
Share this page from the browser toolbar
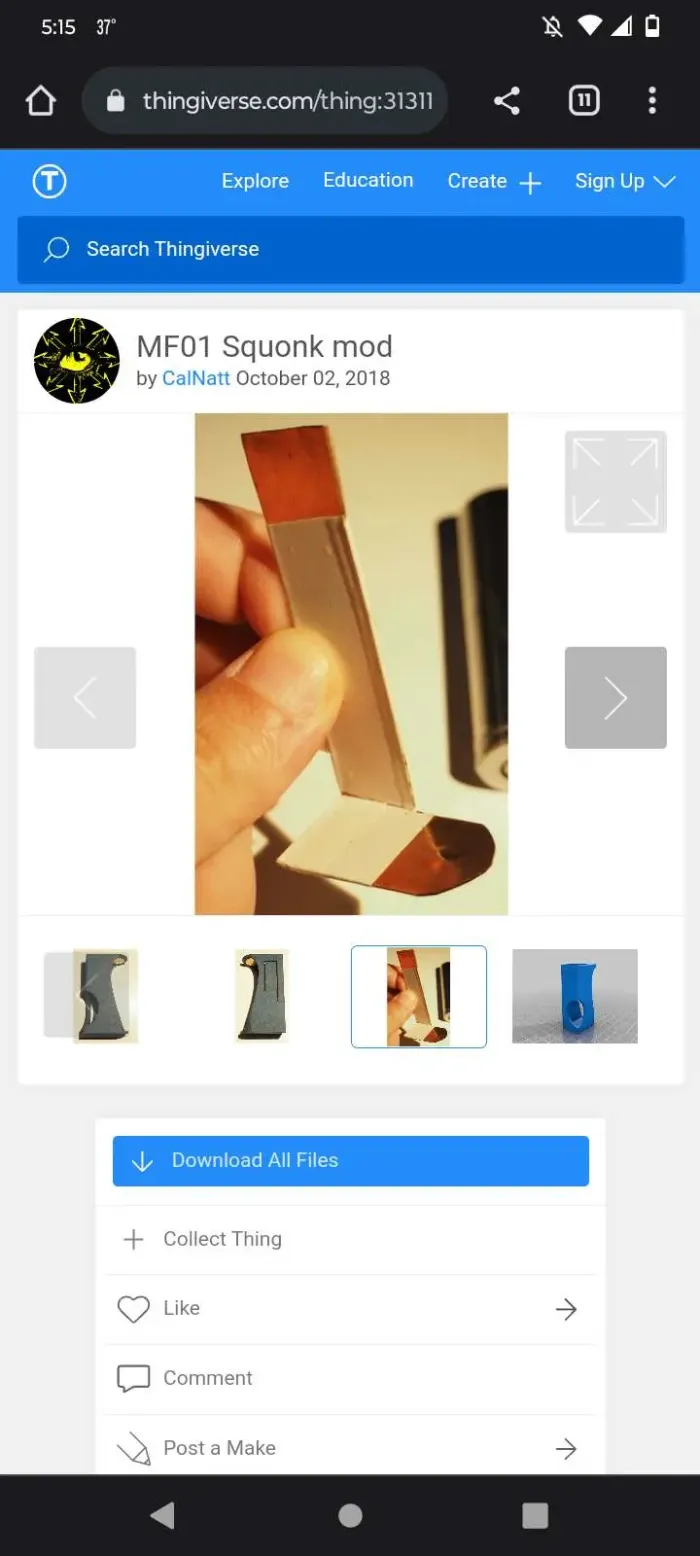tap(507, 101)
